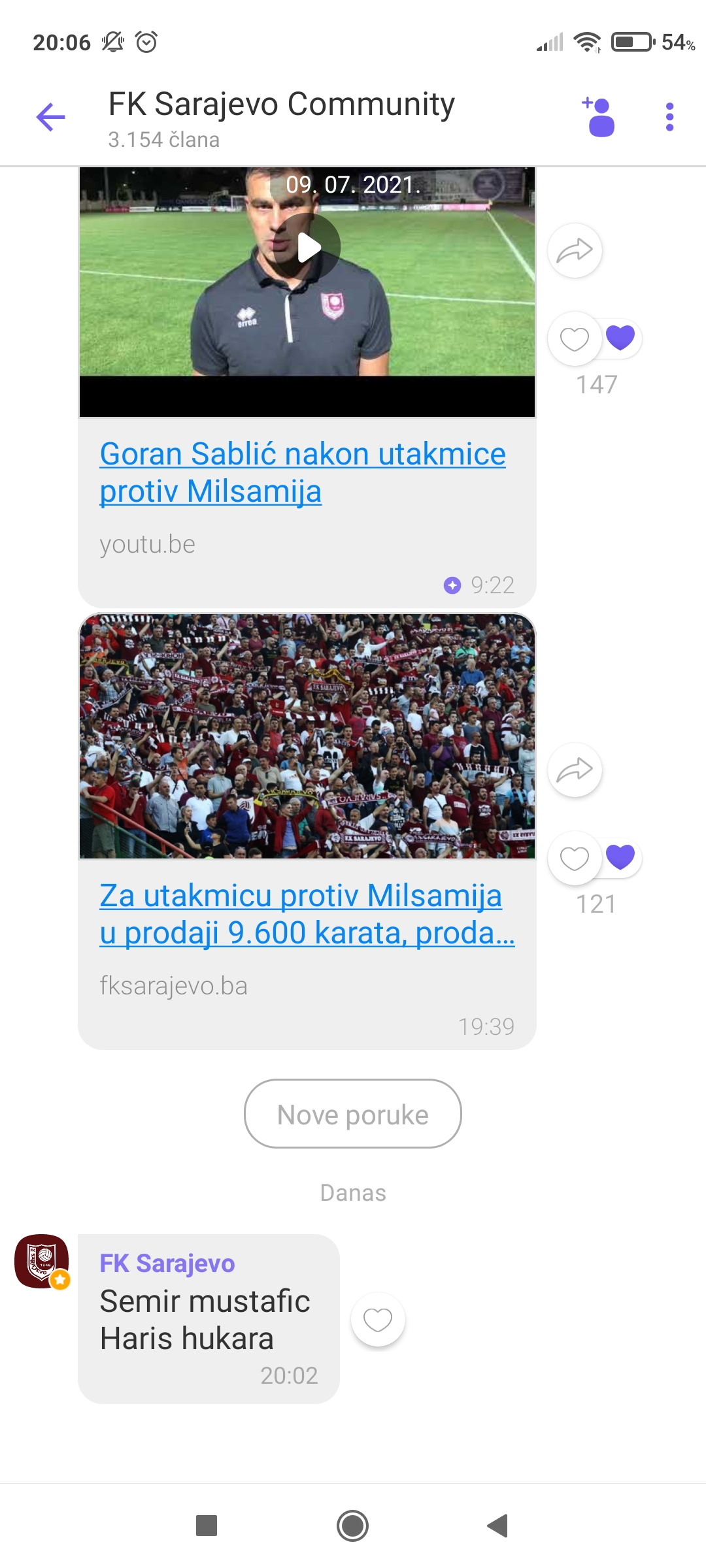Forward the Goran Sablić video message
The width and height of the screenshot is (706, 1568).
[575, 250]
